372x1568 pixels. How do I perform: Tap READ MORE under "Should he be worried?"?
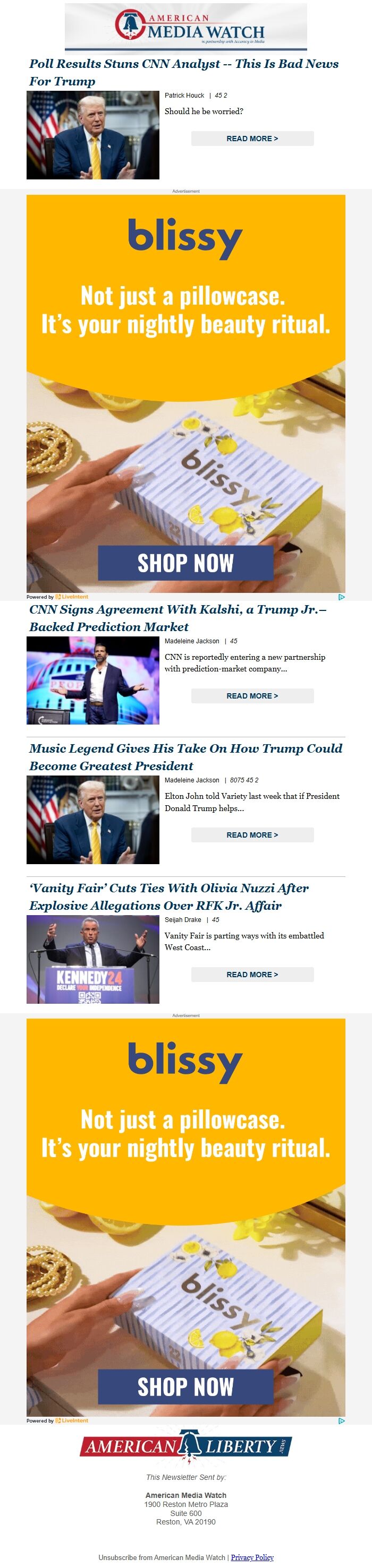click(x=252, y=139)
